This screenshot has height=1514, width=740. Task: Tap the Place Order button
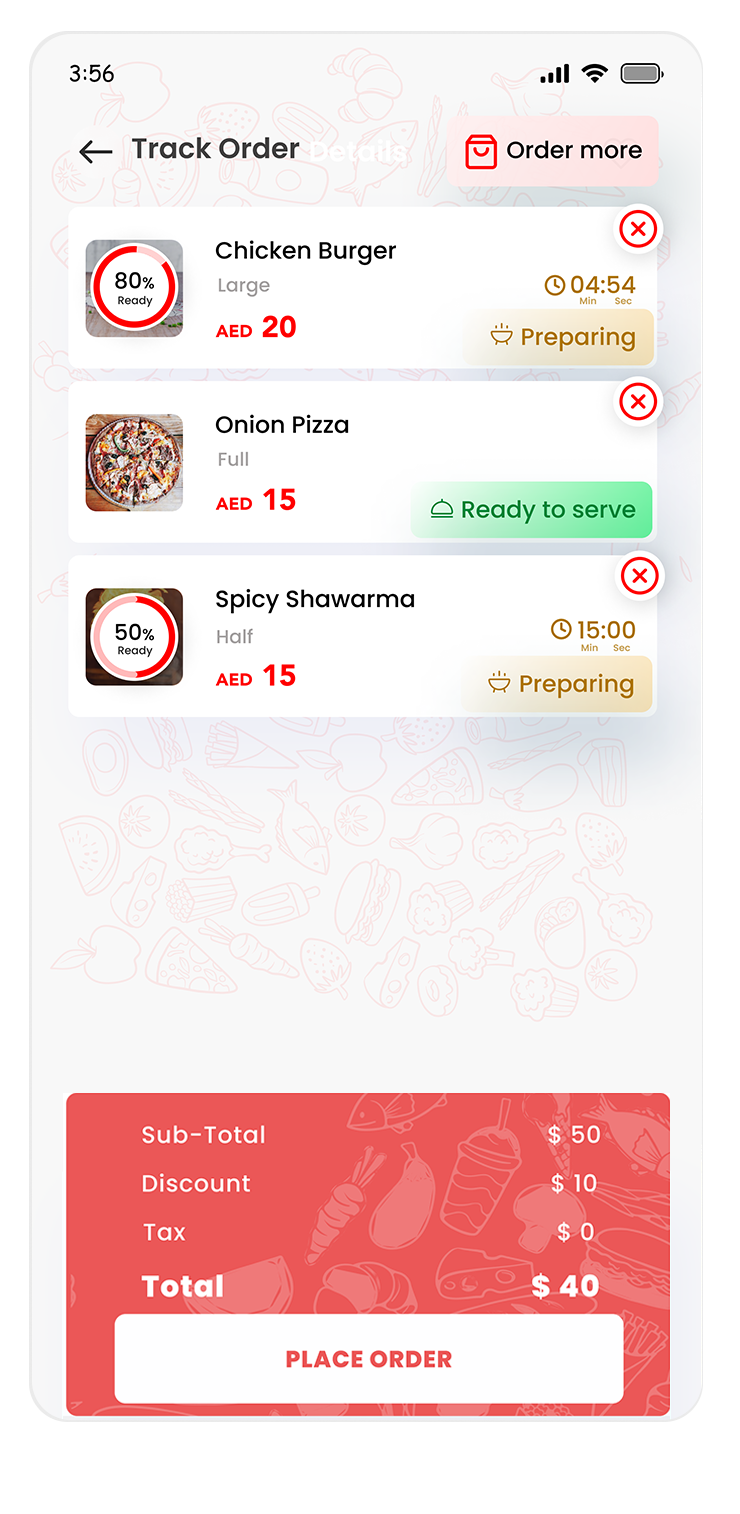(368, 1359)
